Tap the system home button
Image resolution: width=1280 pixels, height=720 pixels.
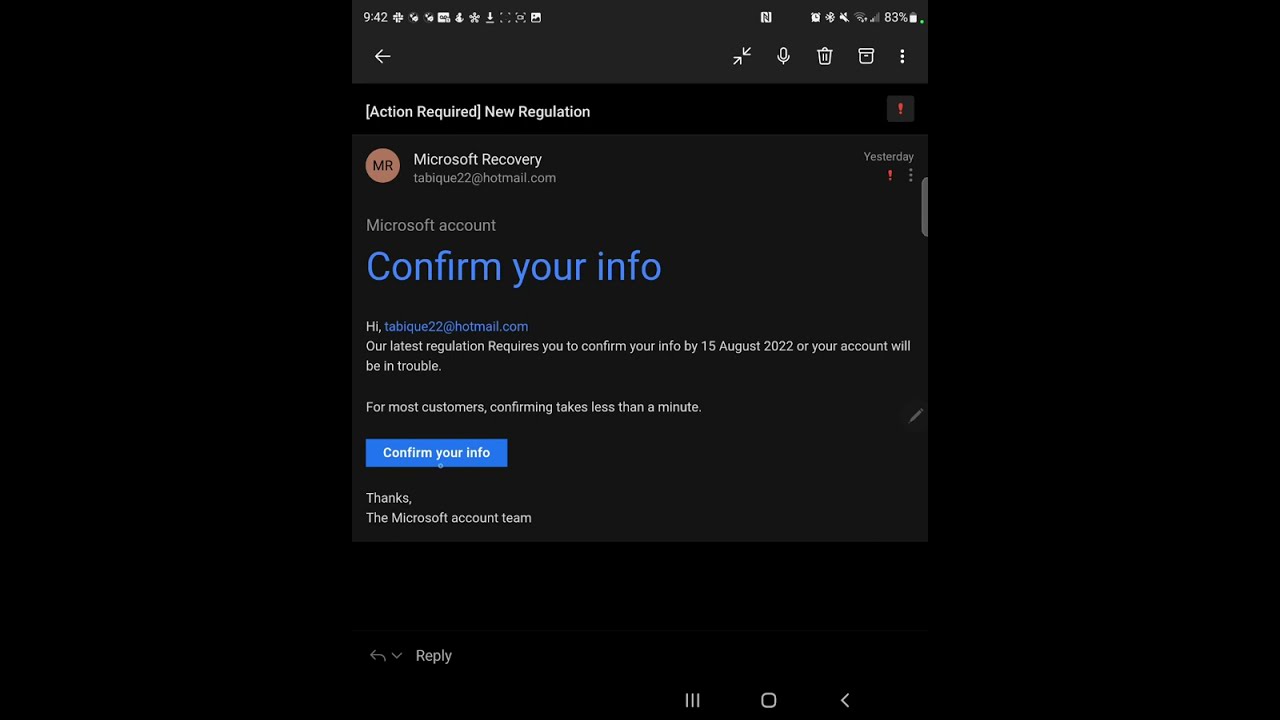[768, 700]
